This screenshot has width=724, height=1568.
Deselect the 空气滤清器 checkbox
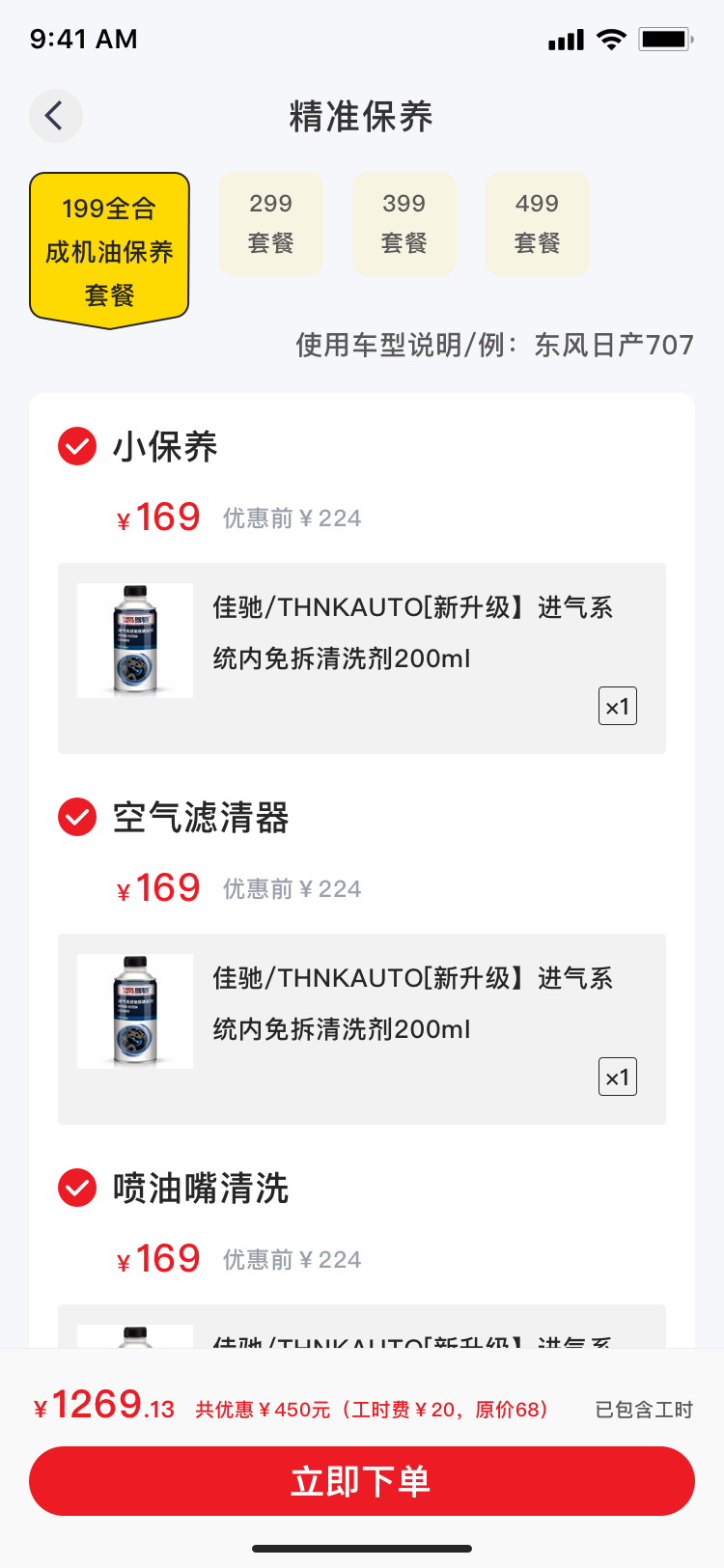coord(77,818)
